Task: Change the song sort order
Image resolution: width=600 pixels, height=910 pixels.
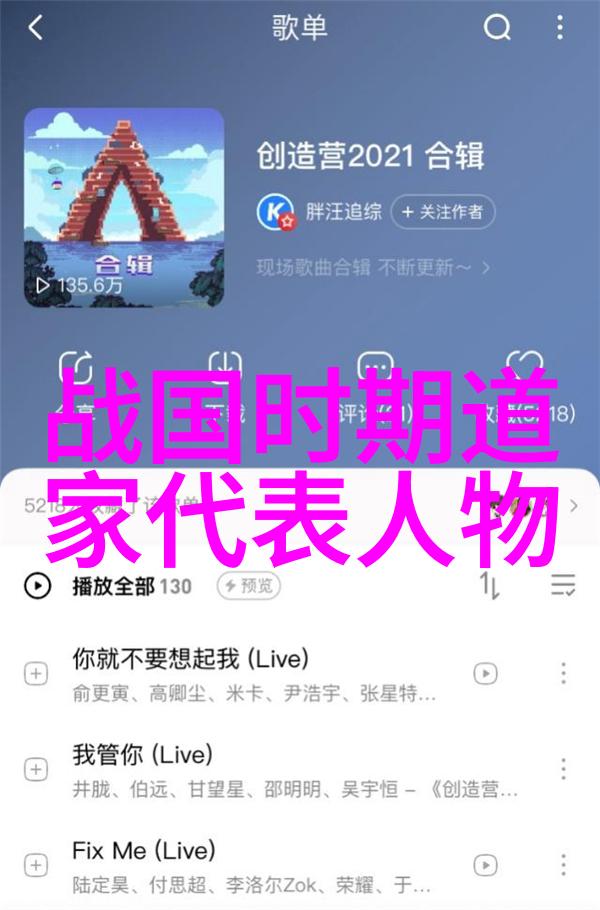Action: click(x=488, y=586)
